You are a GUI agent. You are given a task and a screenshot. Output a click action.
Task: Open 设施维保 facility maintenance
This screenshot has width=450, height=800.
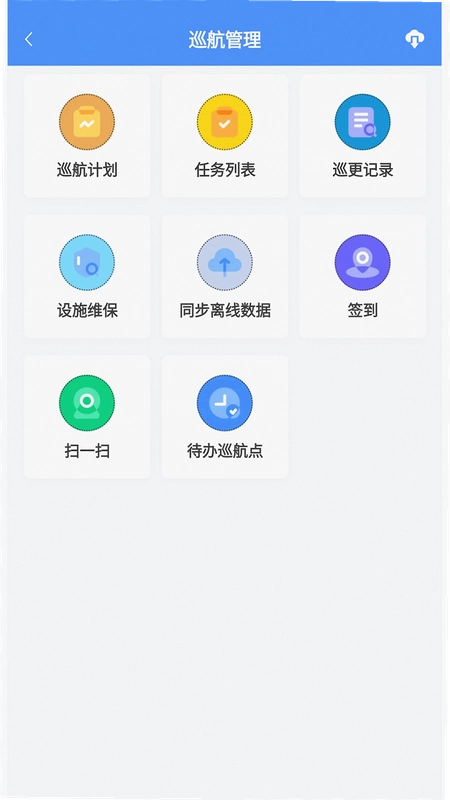click(87, 277)
